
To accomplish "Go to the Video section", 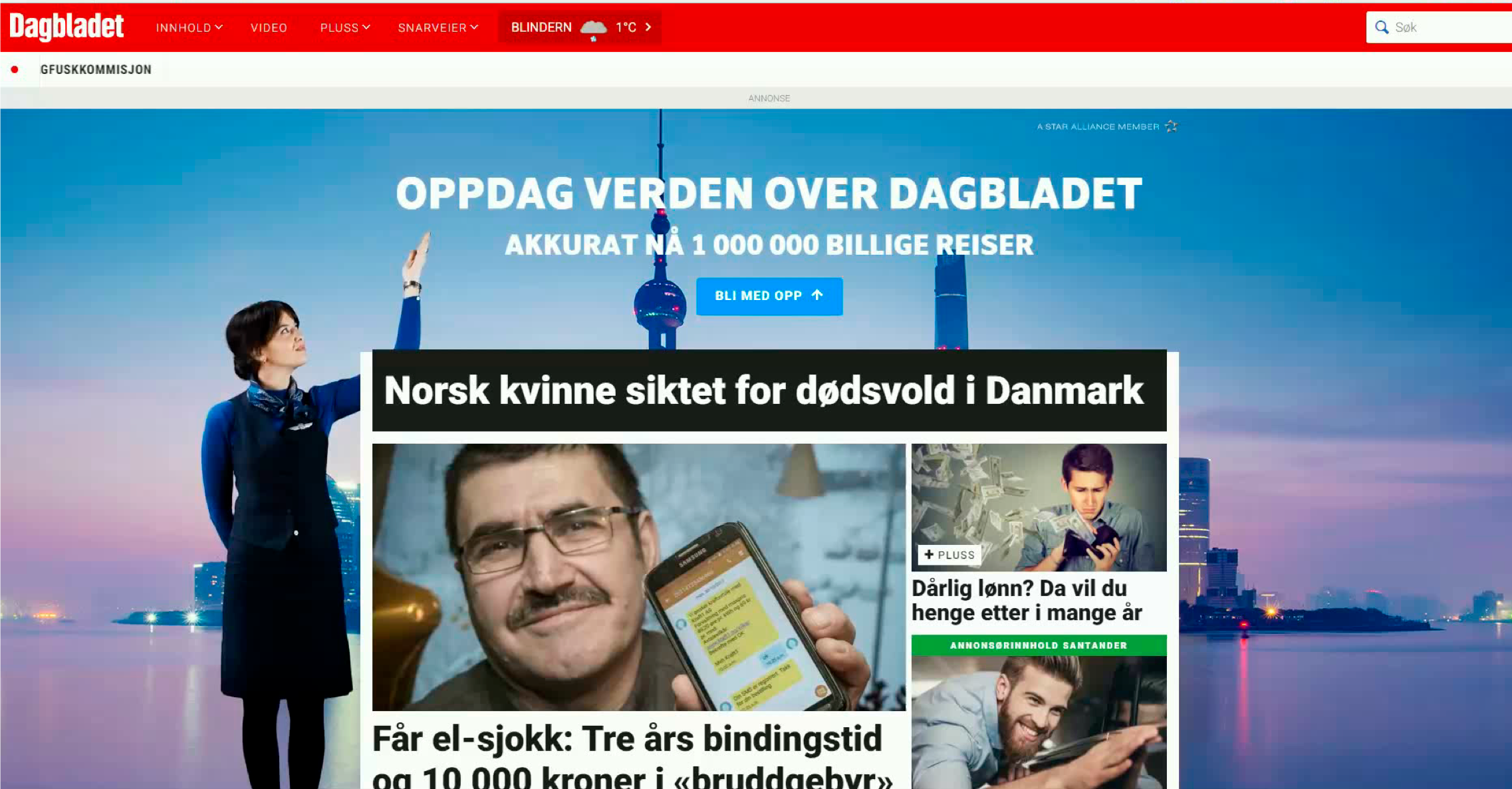I will pos(269,28).
